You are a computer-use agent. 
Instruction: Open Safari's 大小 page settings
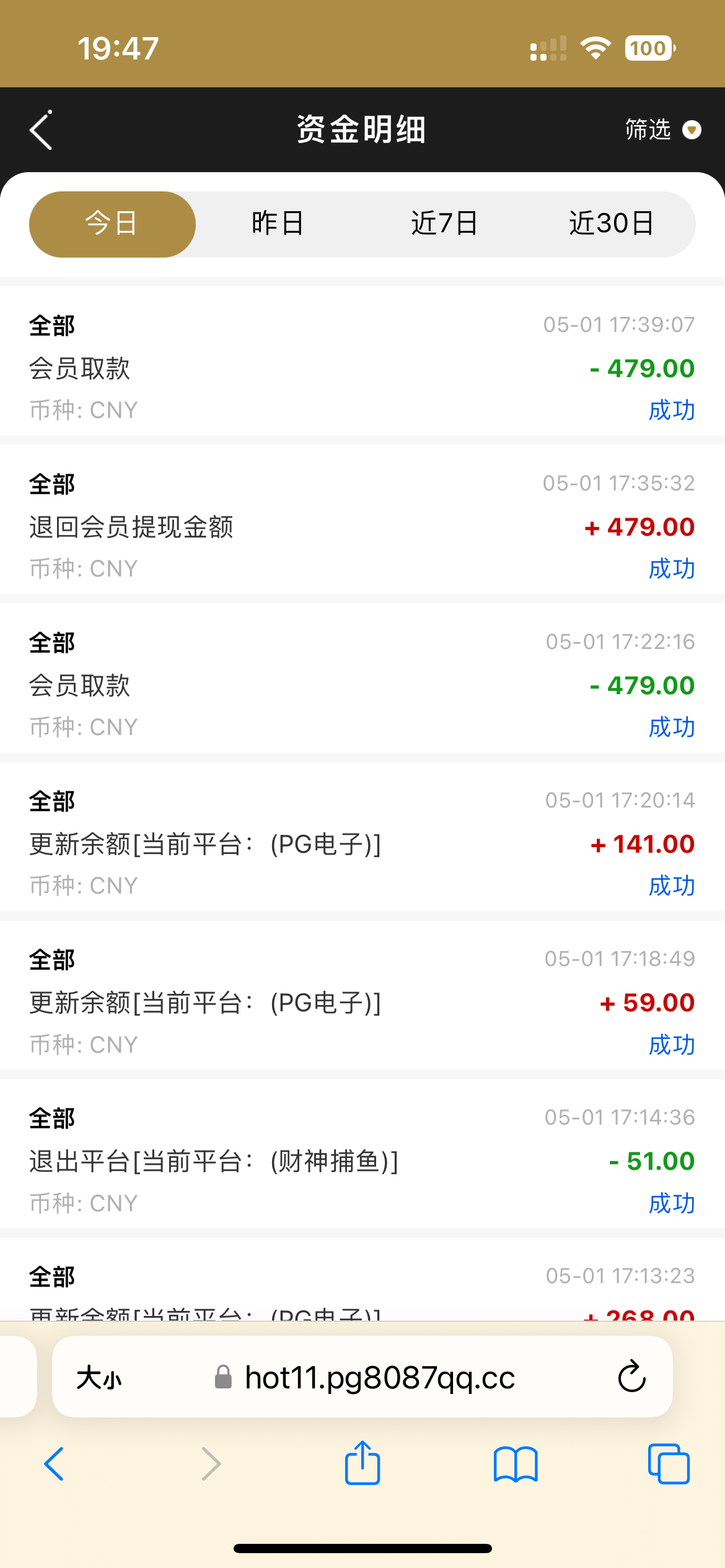tap(99, 1379)
